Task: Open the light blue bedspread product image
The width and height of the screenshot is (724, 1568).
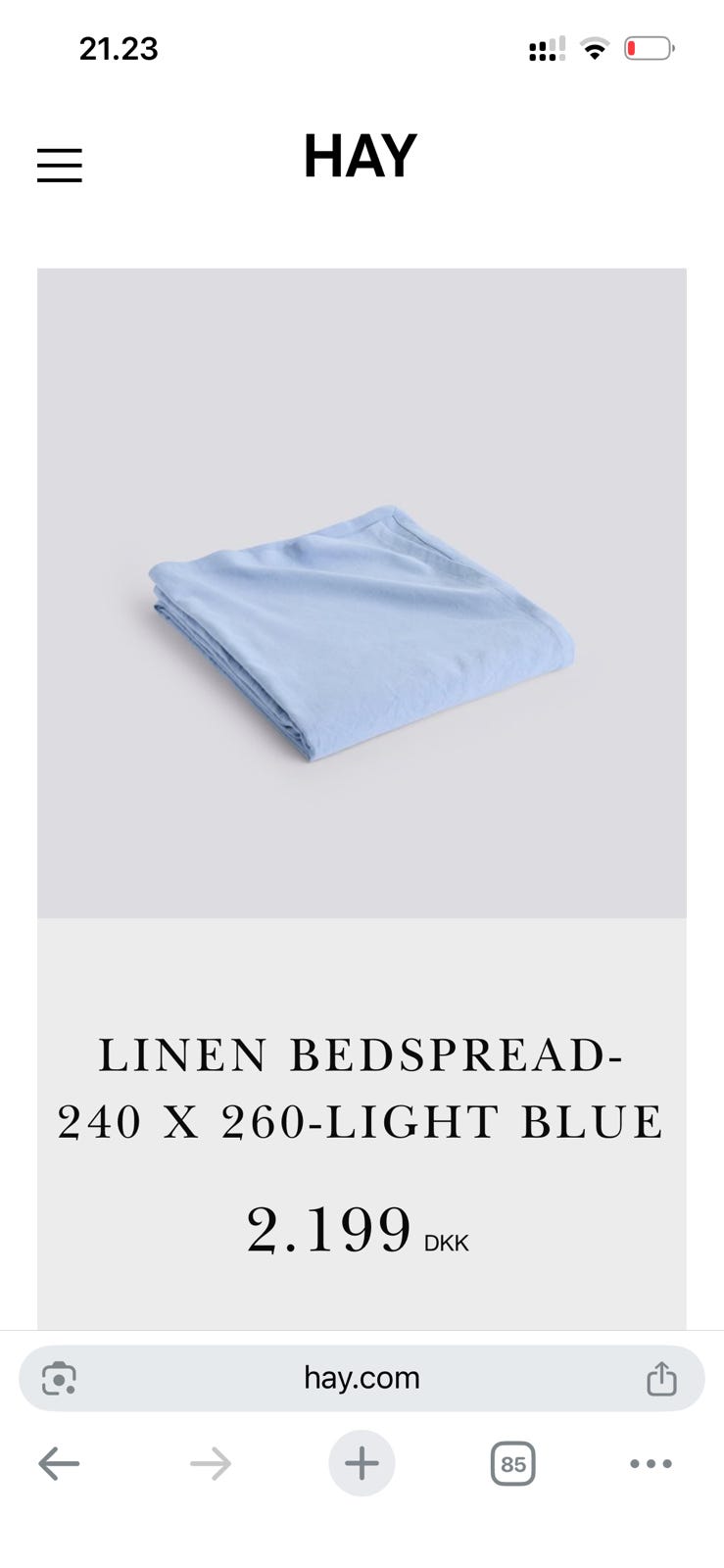Action: 362,593
